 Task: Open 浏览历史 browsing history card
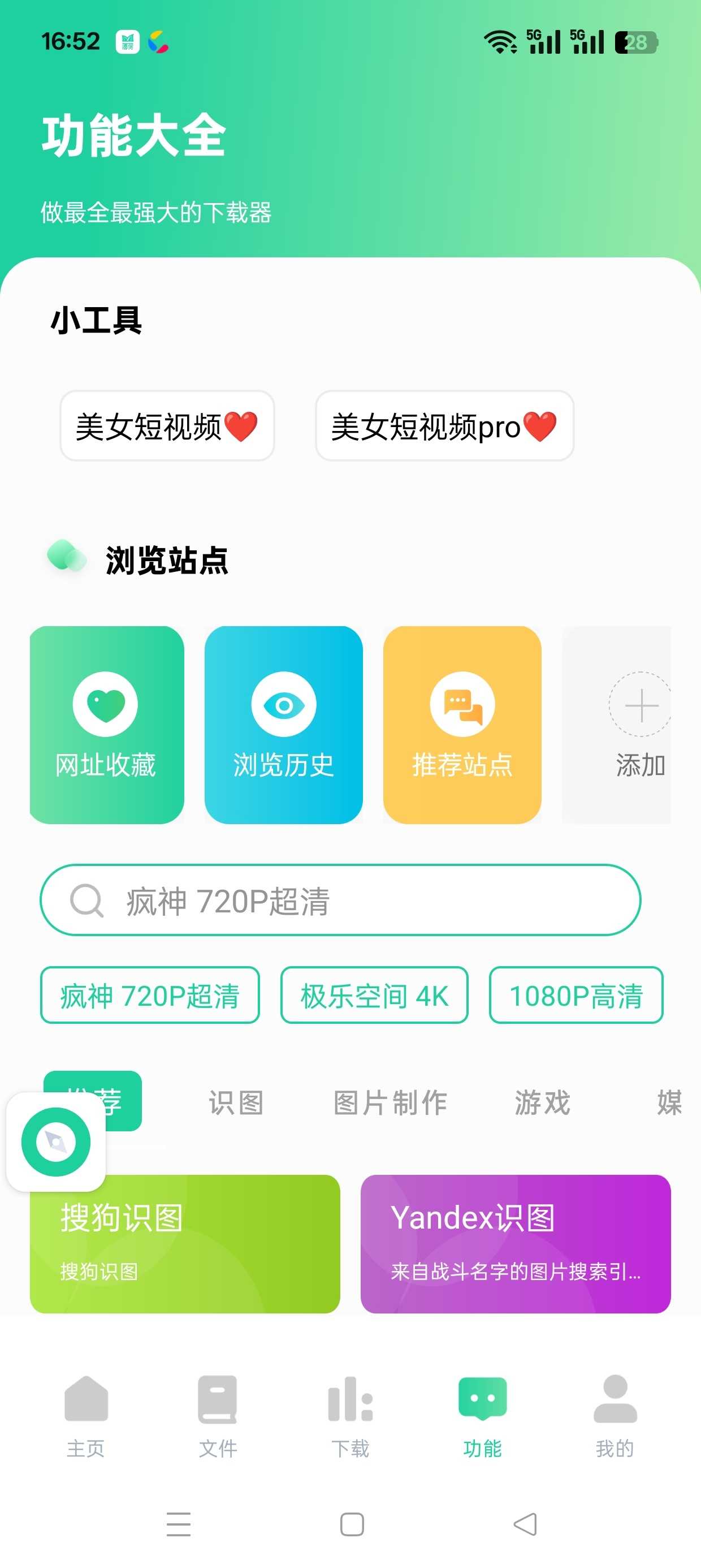coord(284,725)
